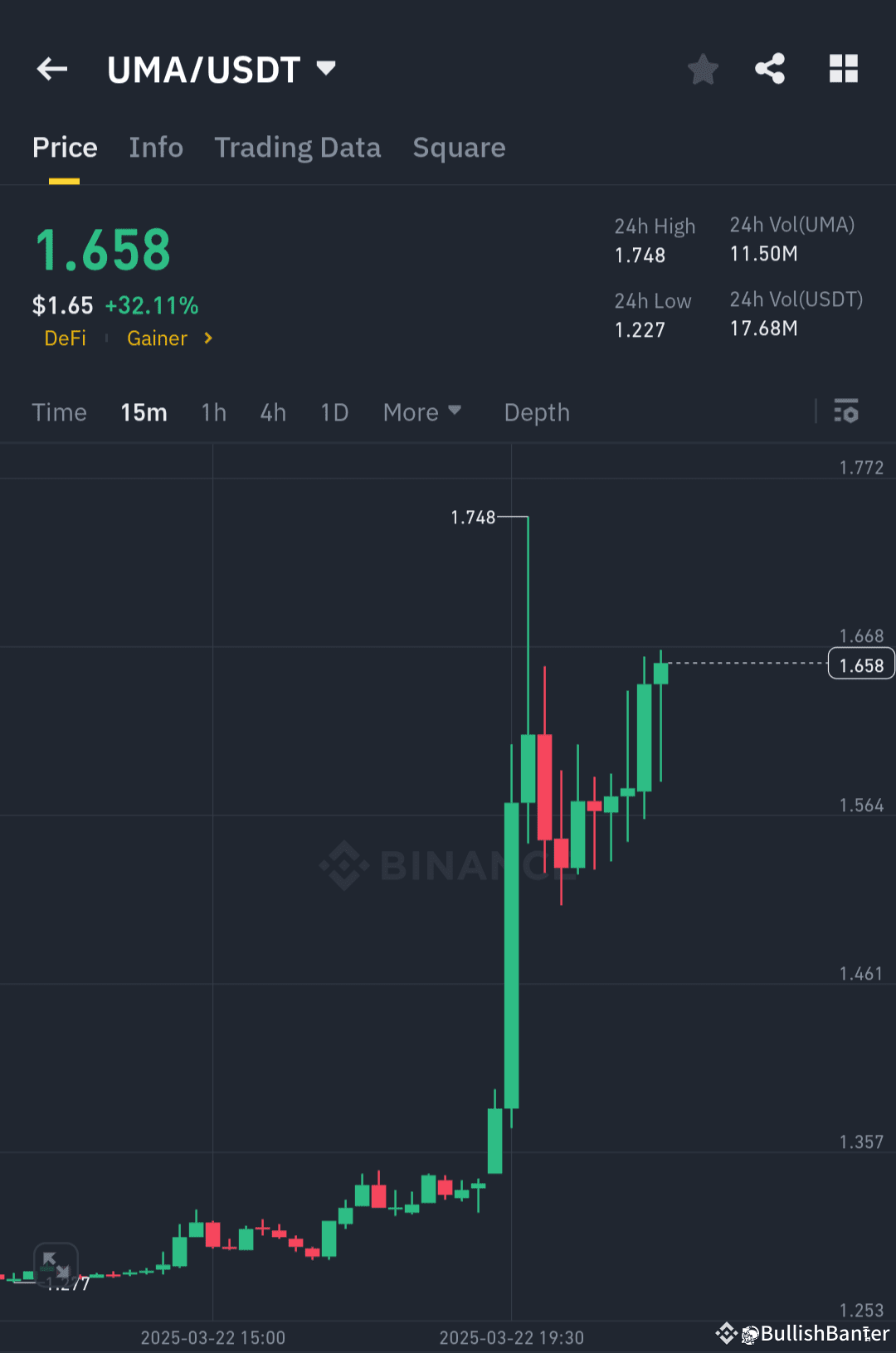
Task: Switch to the Square tab
Action: tap(459, 147)
